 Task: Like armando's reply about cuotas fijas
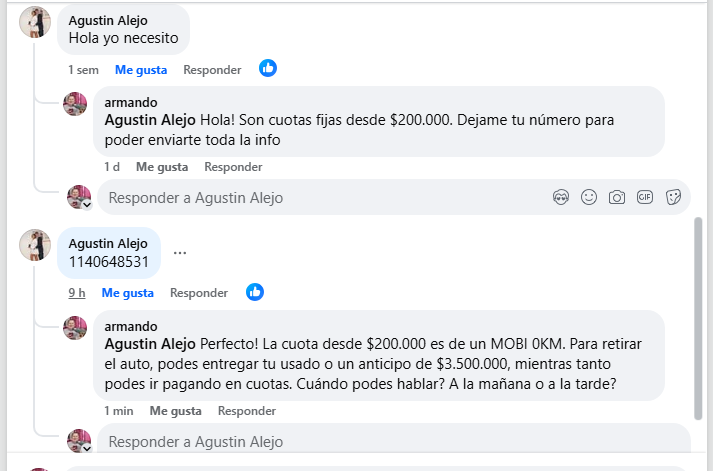click(162, 167)
